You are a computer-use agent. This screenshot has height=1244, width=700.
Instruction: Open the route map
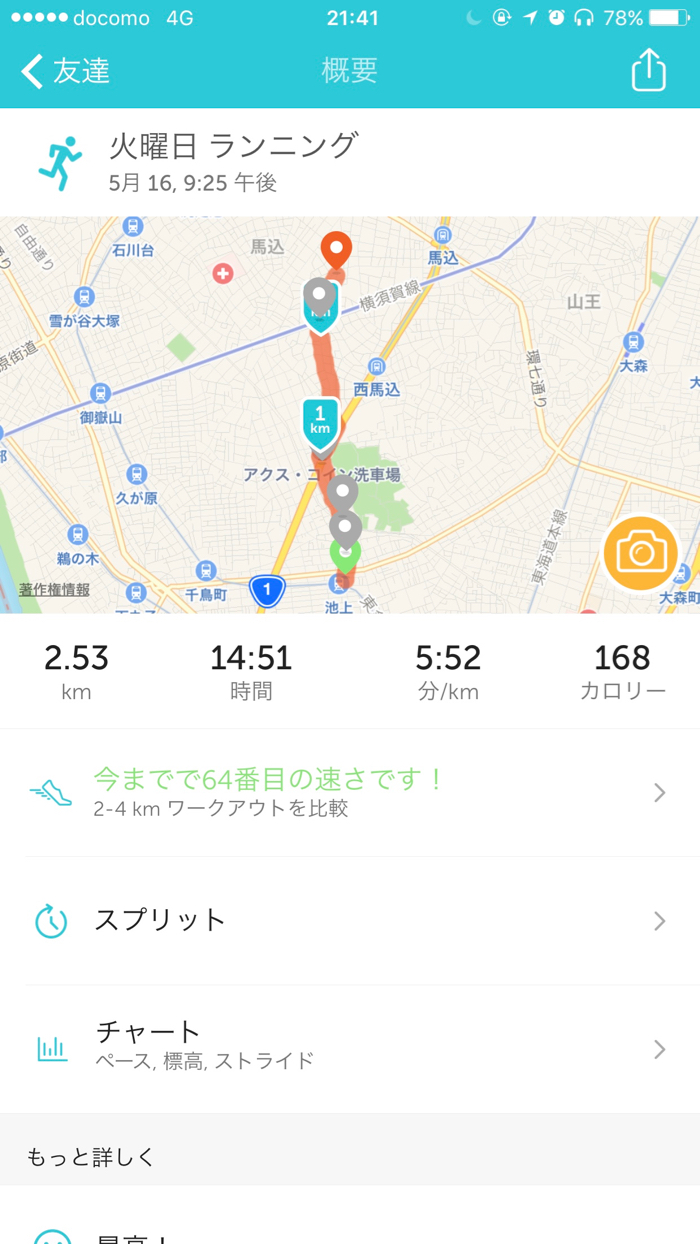click(350, 415)
